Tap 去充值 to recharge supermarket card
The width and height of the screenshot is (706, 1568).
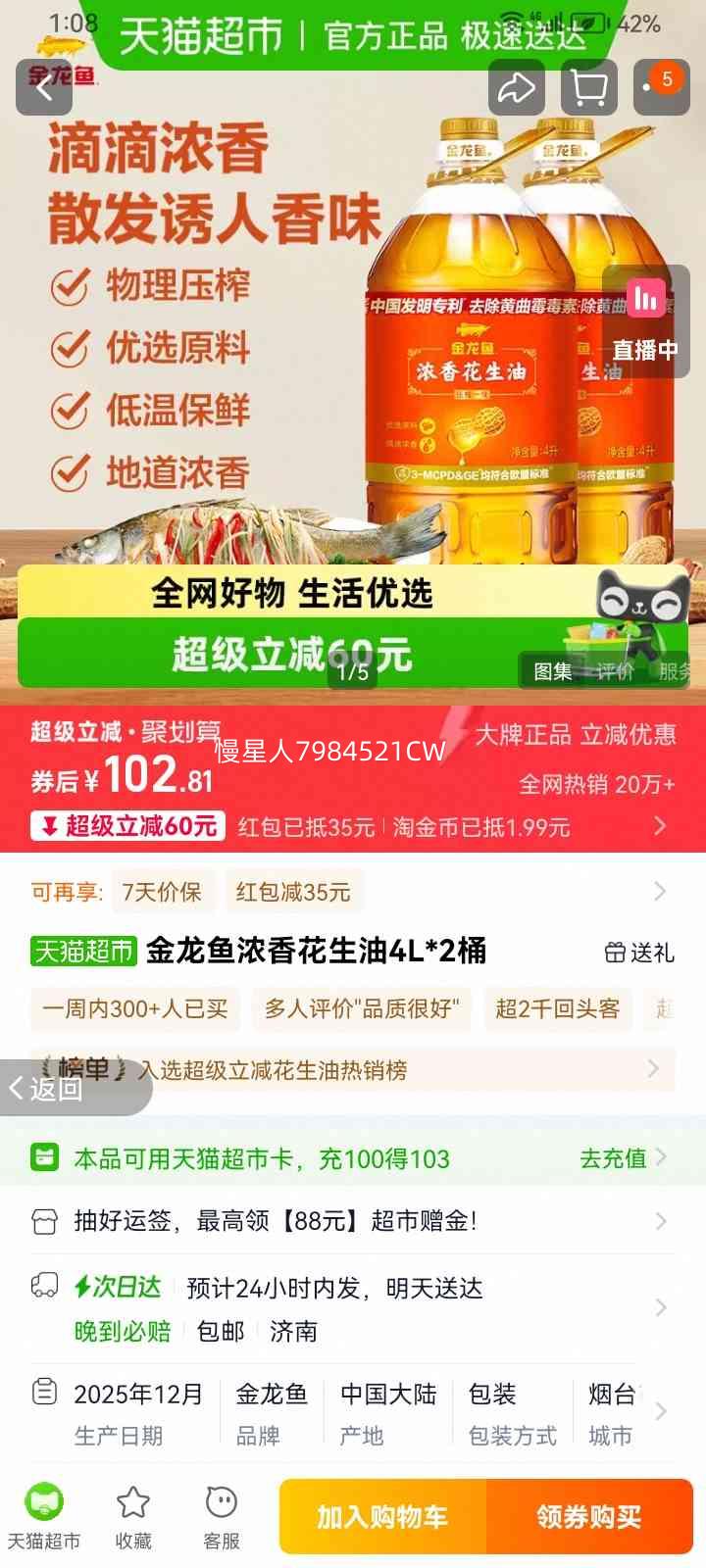612,1158
